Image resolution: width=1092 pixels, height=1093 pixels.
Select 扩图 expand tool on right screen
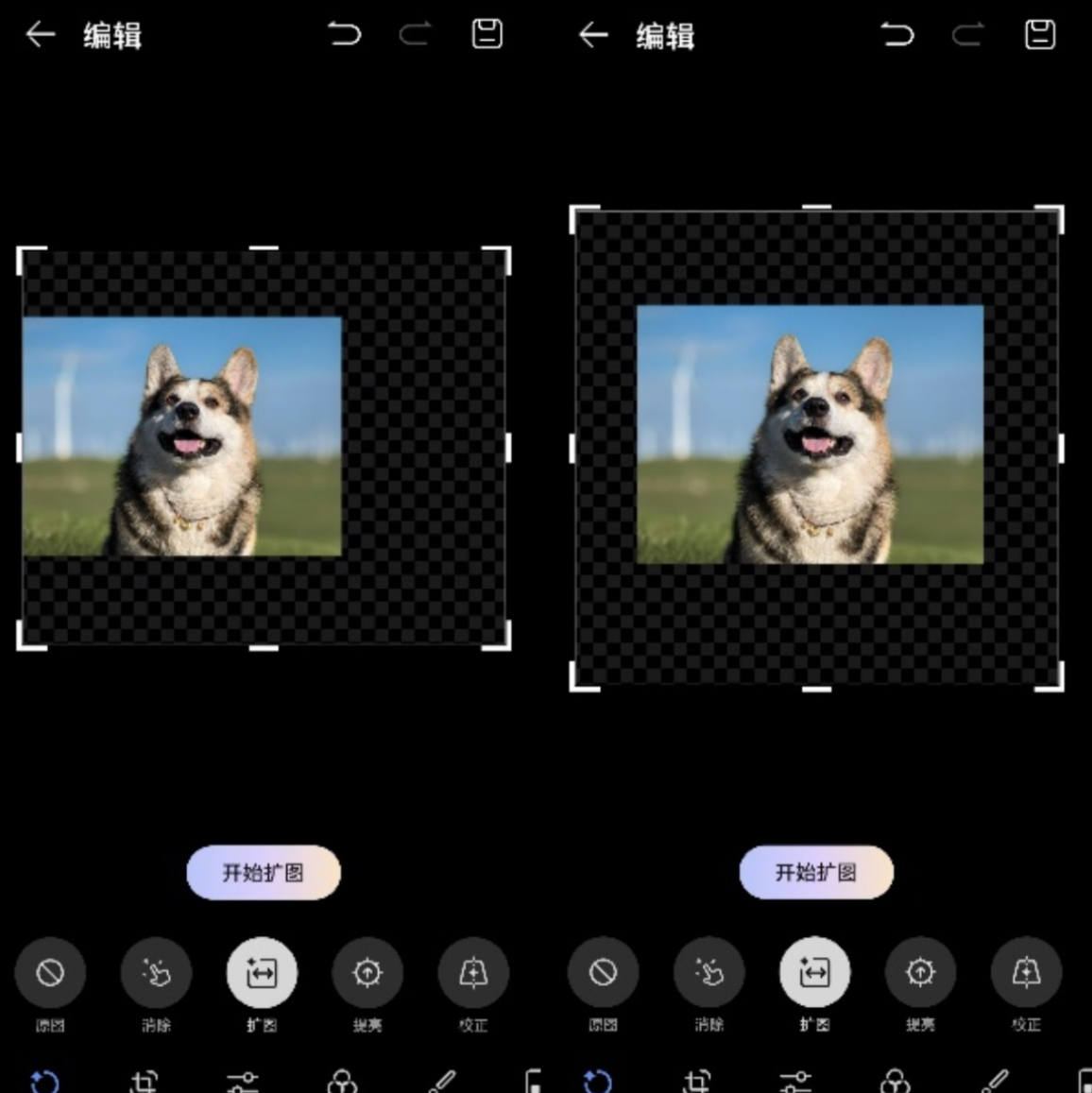(x=814, y=972)
